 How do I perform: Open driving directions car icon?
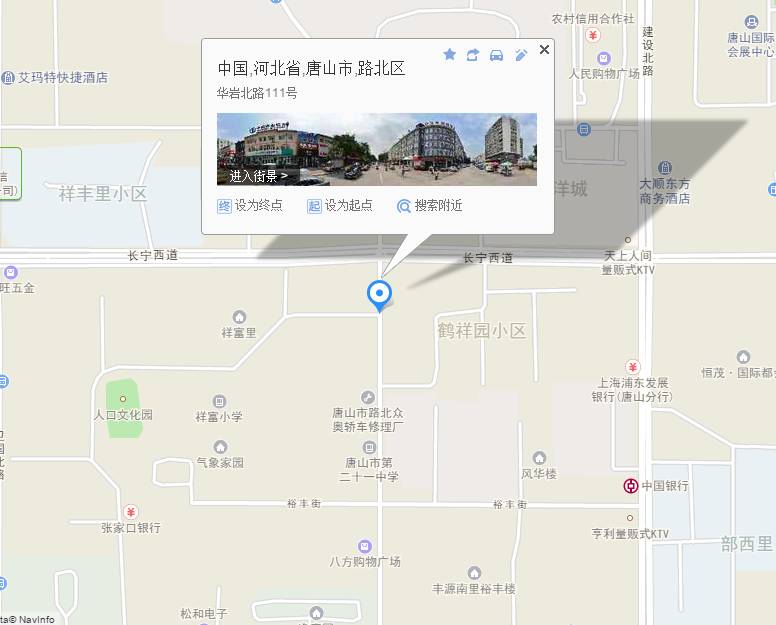(496, 54)
